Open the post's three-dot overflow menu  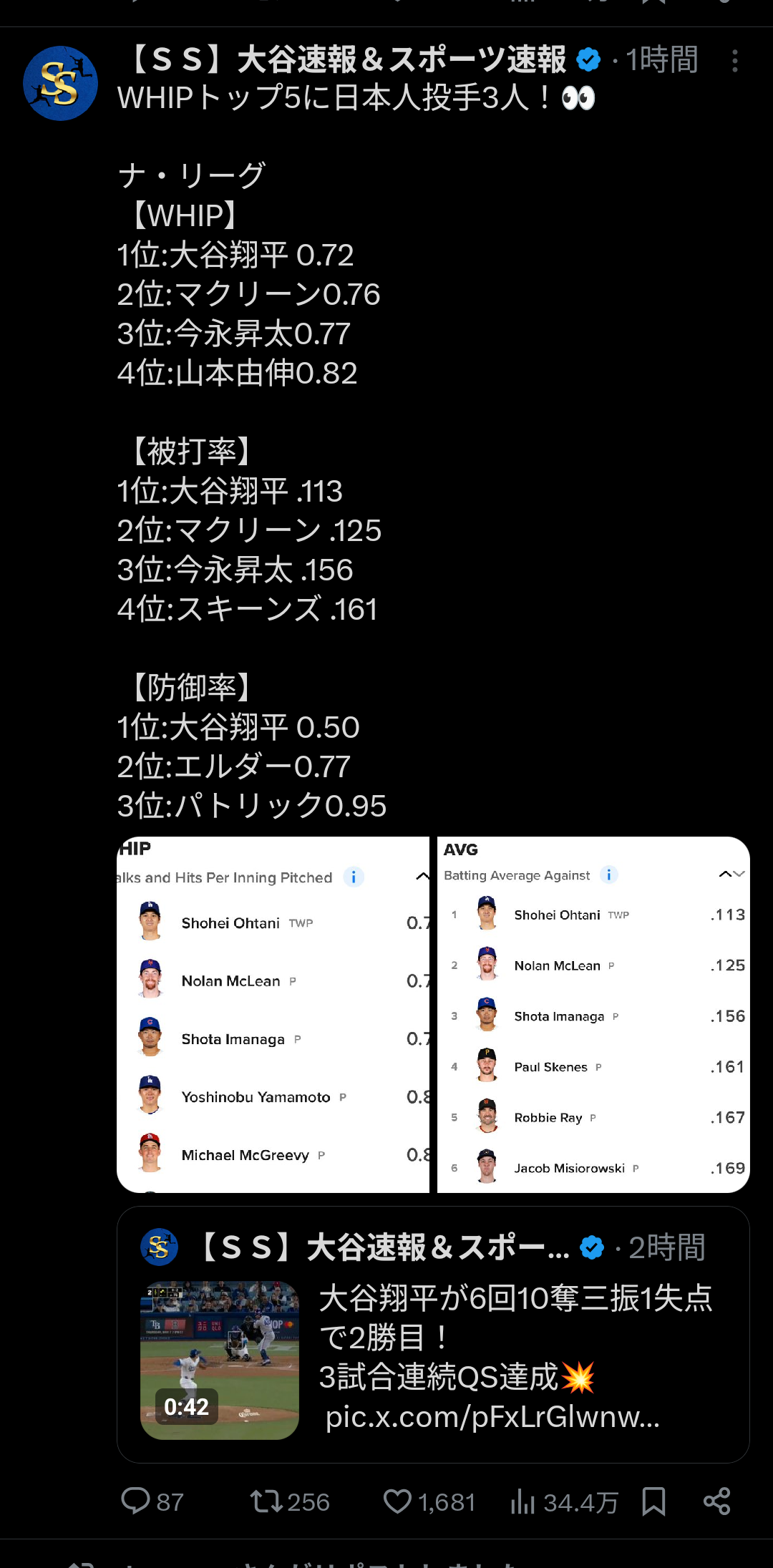click(734, 61)
